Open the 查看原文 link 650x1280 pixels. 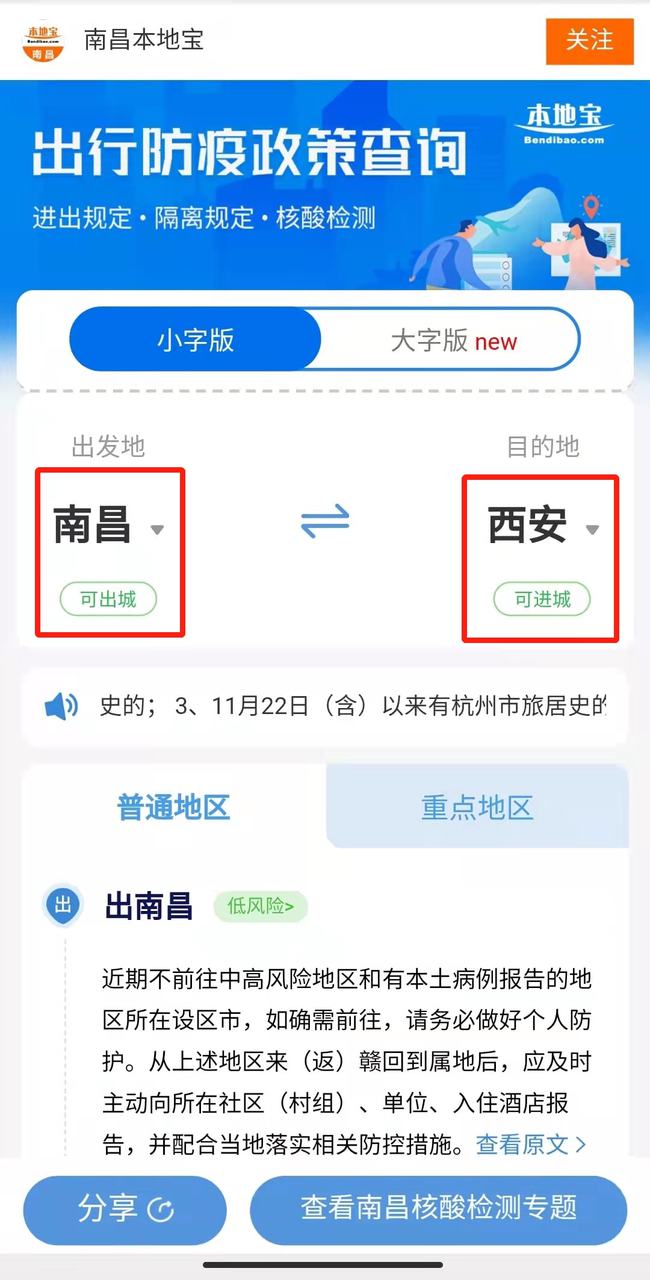point(531,1144)
